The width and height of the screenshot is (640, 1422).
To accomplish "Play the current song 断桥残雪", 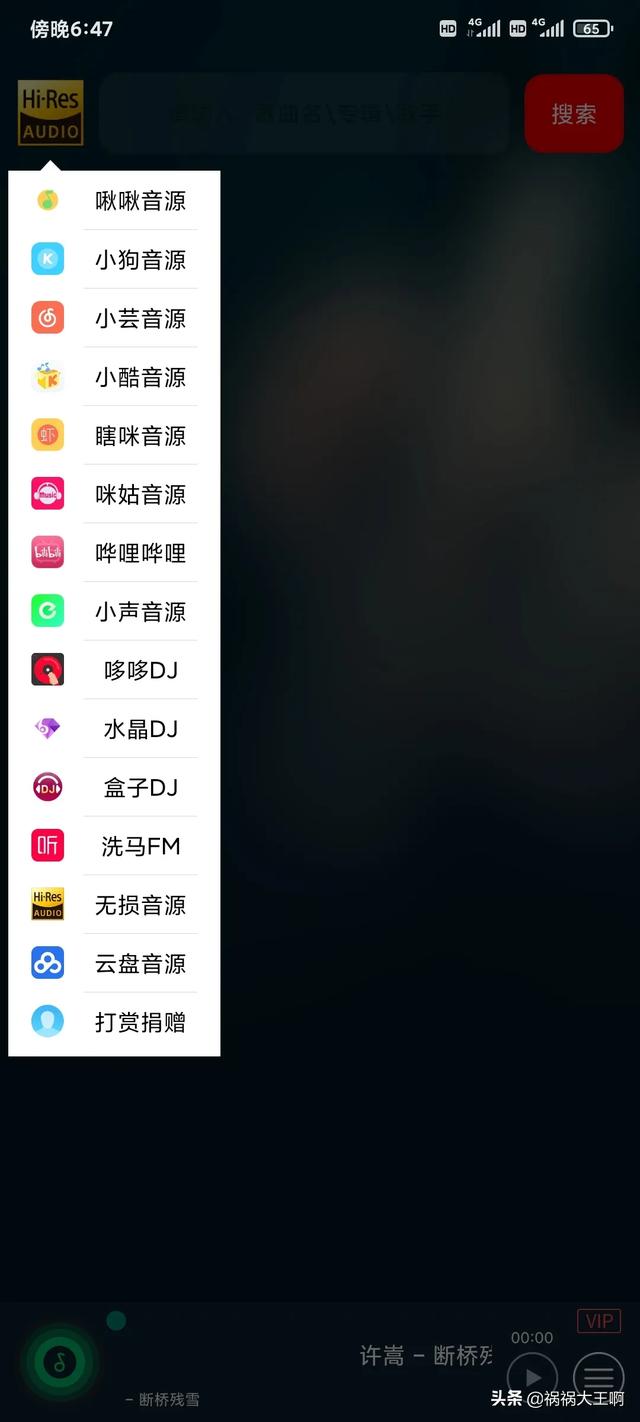I will [x=532, y=1377].
